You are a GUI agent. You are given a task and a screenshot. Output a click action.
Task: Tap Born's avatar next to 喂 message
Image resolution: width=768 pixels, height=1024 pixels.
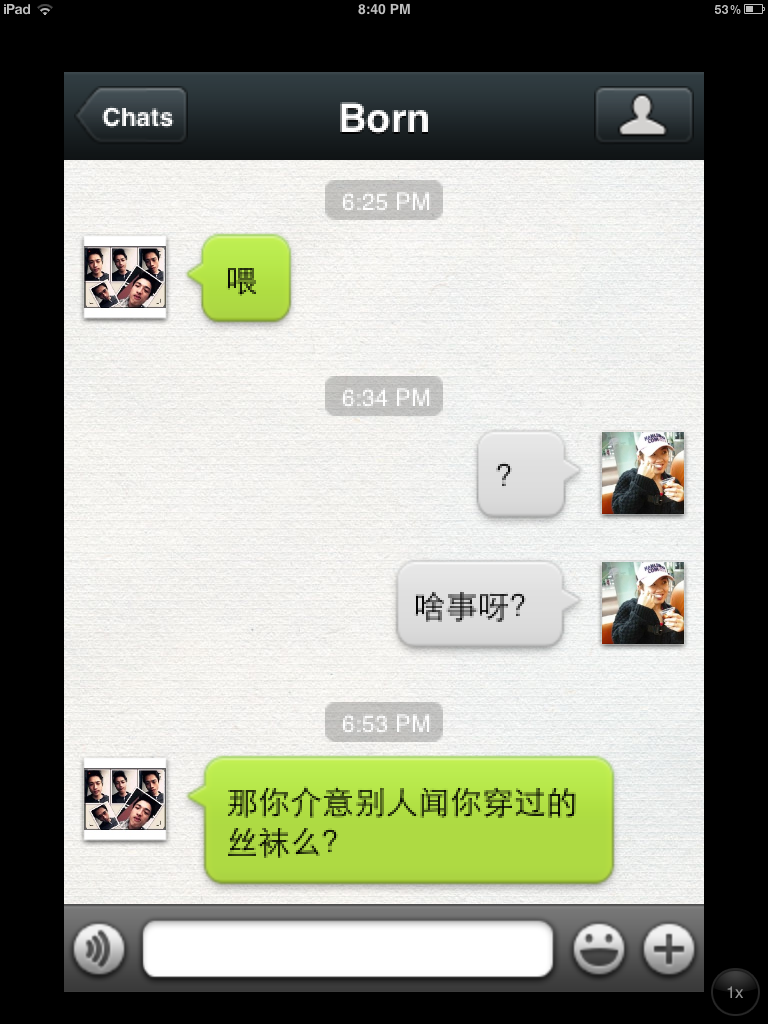(125, 277)
